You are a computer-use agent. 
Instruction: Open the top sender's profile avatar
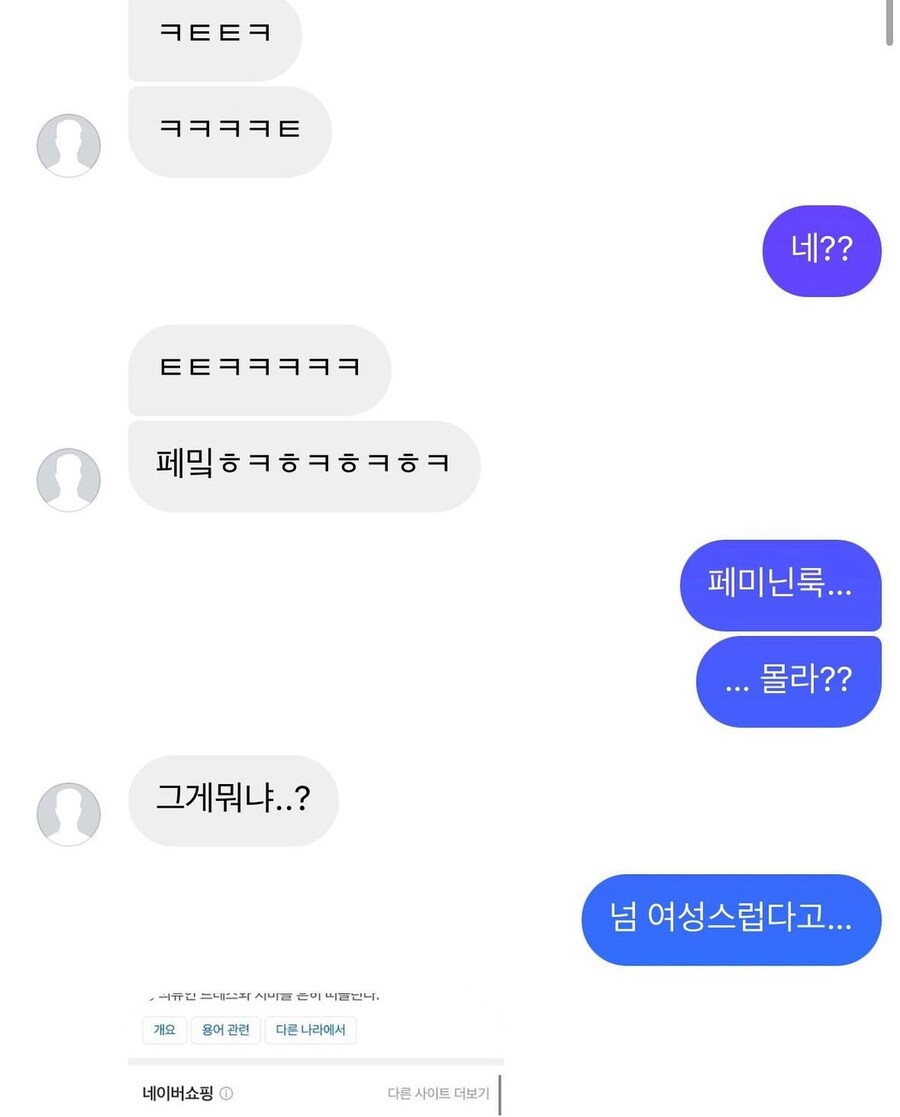(x=68, y=145)
